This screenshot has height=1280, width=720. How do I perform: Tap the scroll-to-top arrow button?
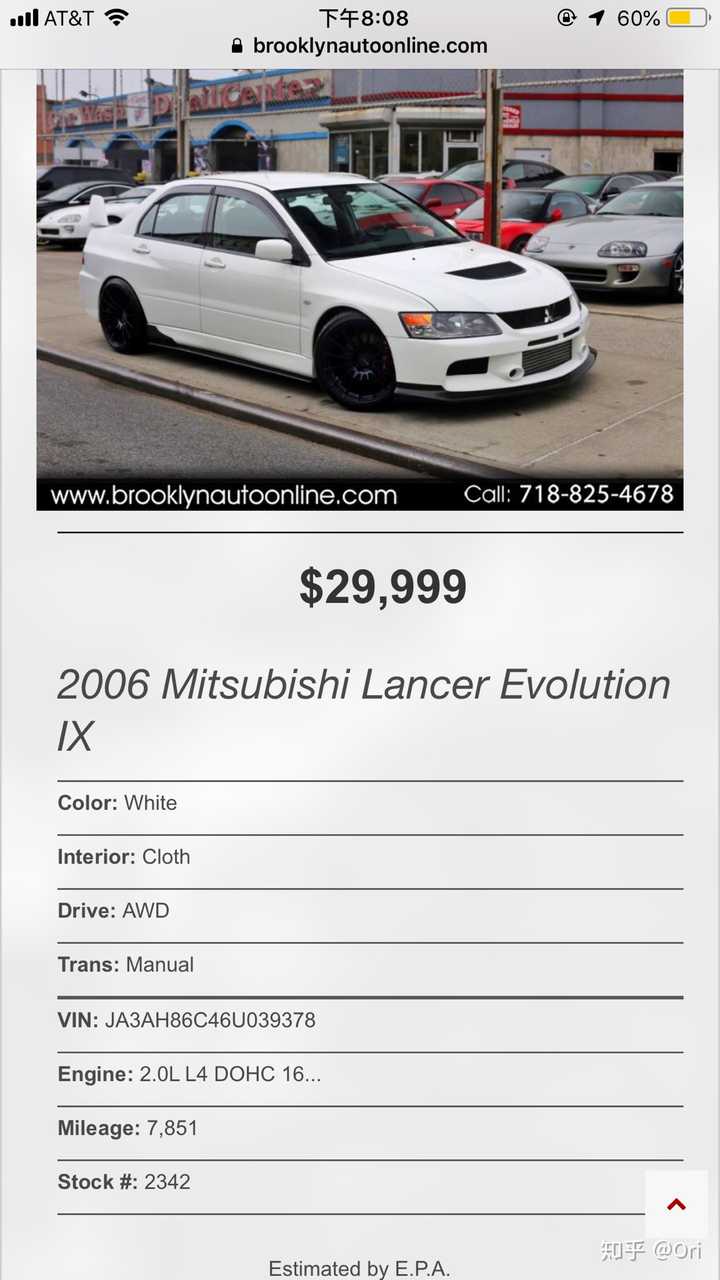click(676, 1205)
